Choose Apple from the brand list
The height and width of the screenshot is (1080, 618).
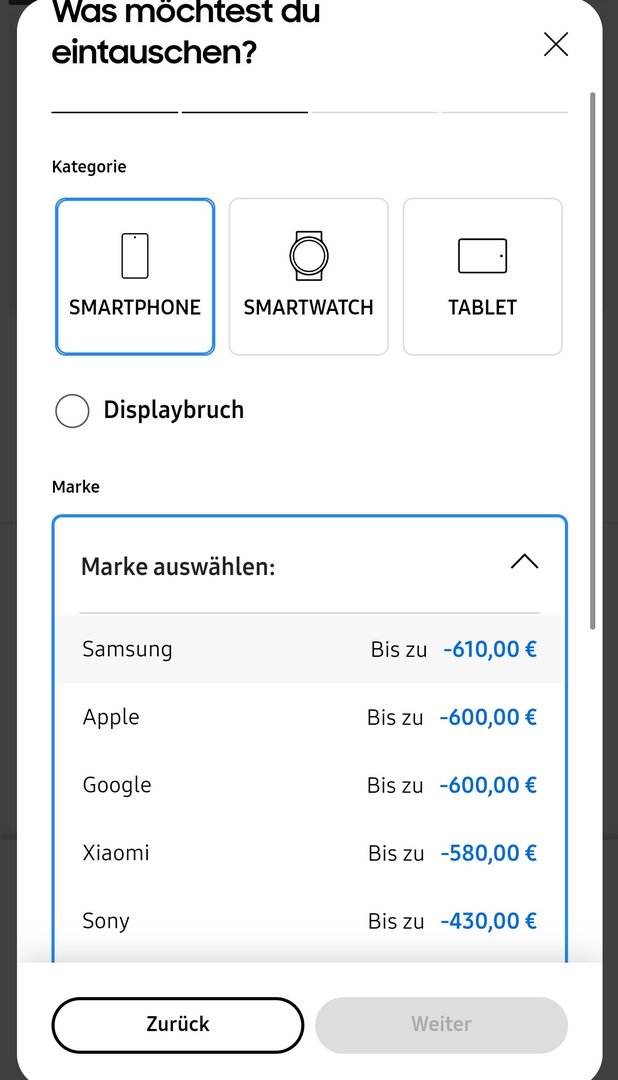[309, 717]
